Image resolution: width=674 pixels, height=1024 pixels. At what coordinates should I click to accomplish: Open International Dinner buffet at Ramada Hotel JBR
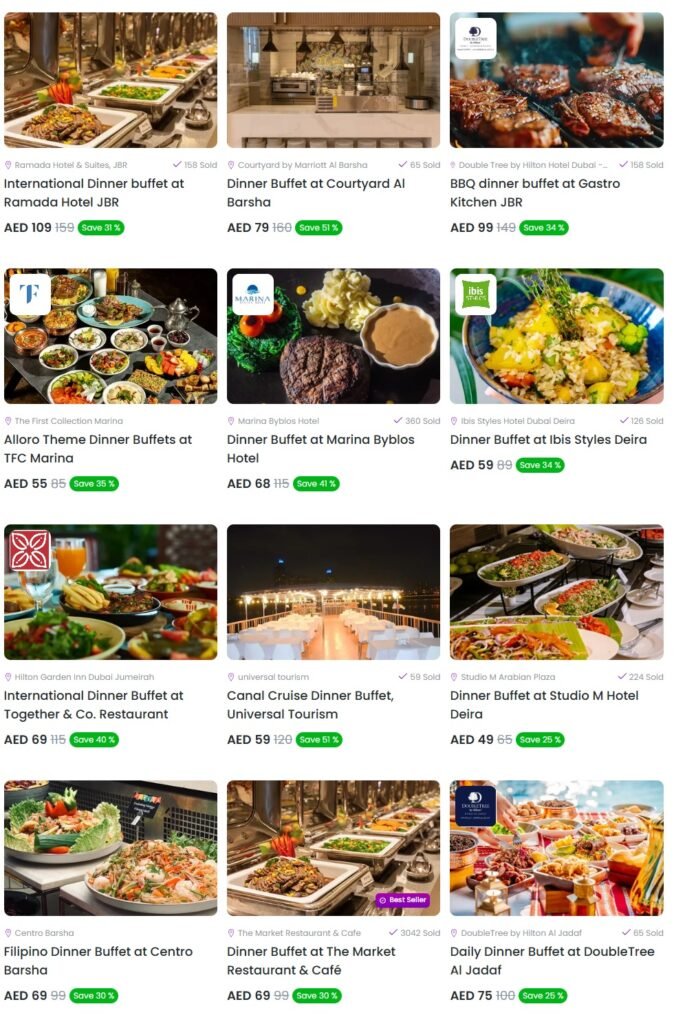[94, 193]
